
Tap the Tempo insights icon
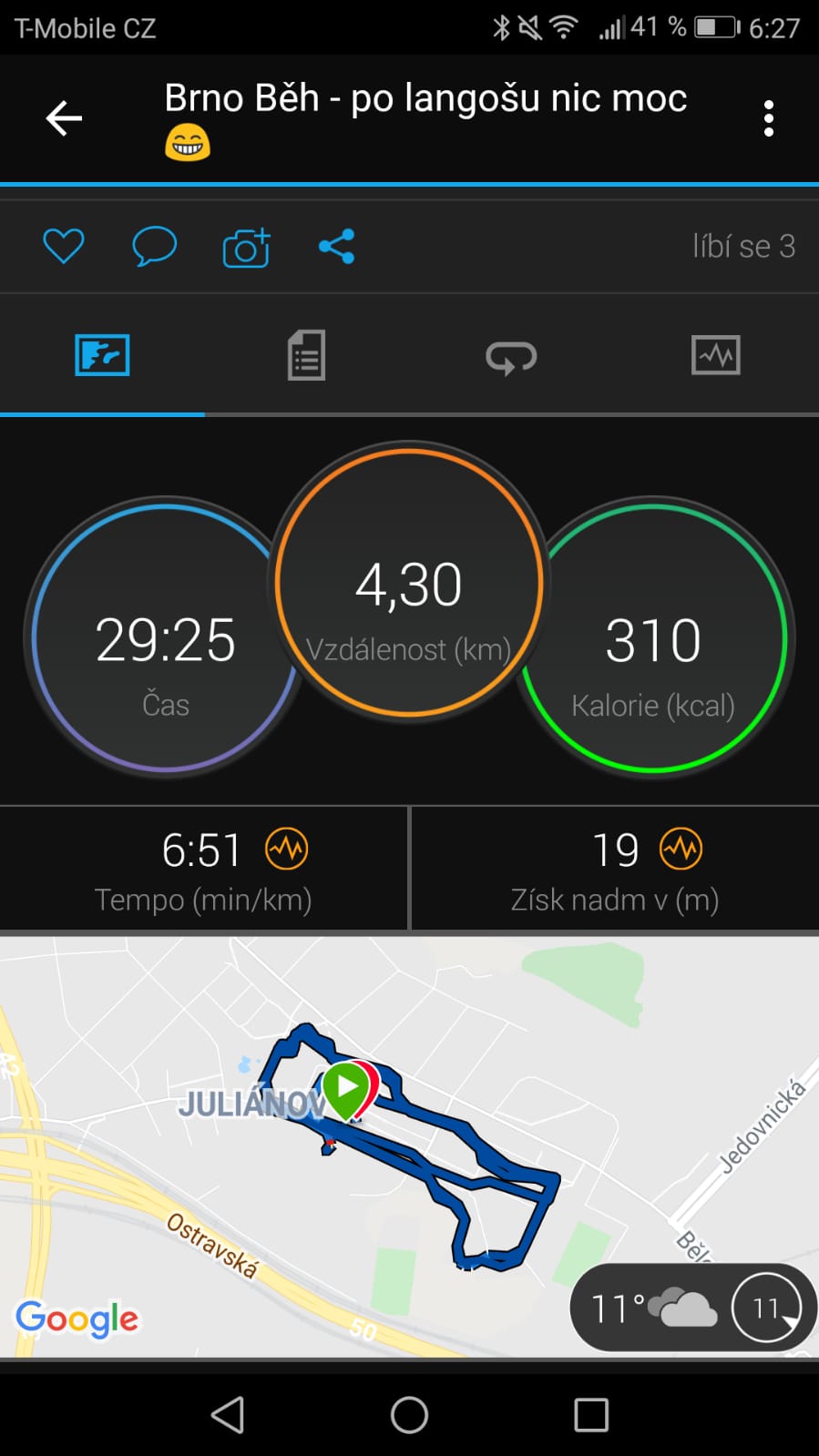(x=287, y=850)
